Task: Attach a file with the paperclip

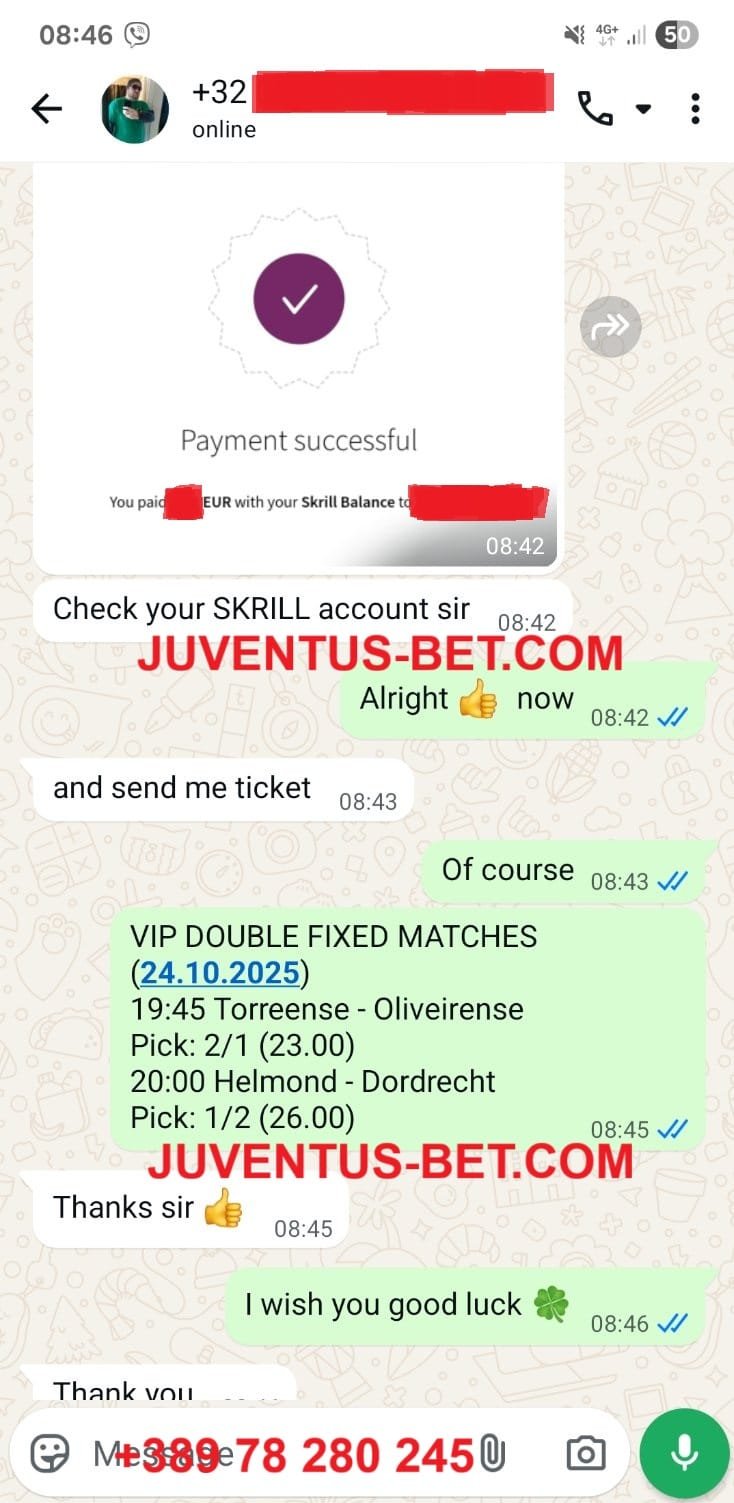Action: click(492, 1453)
